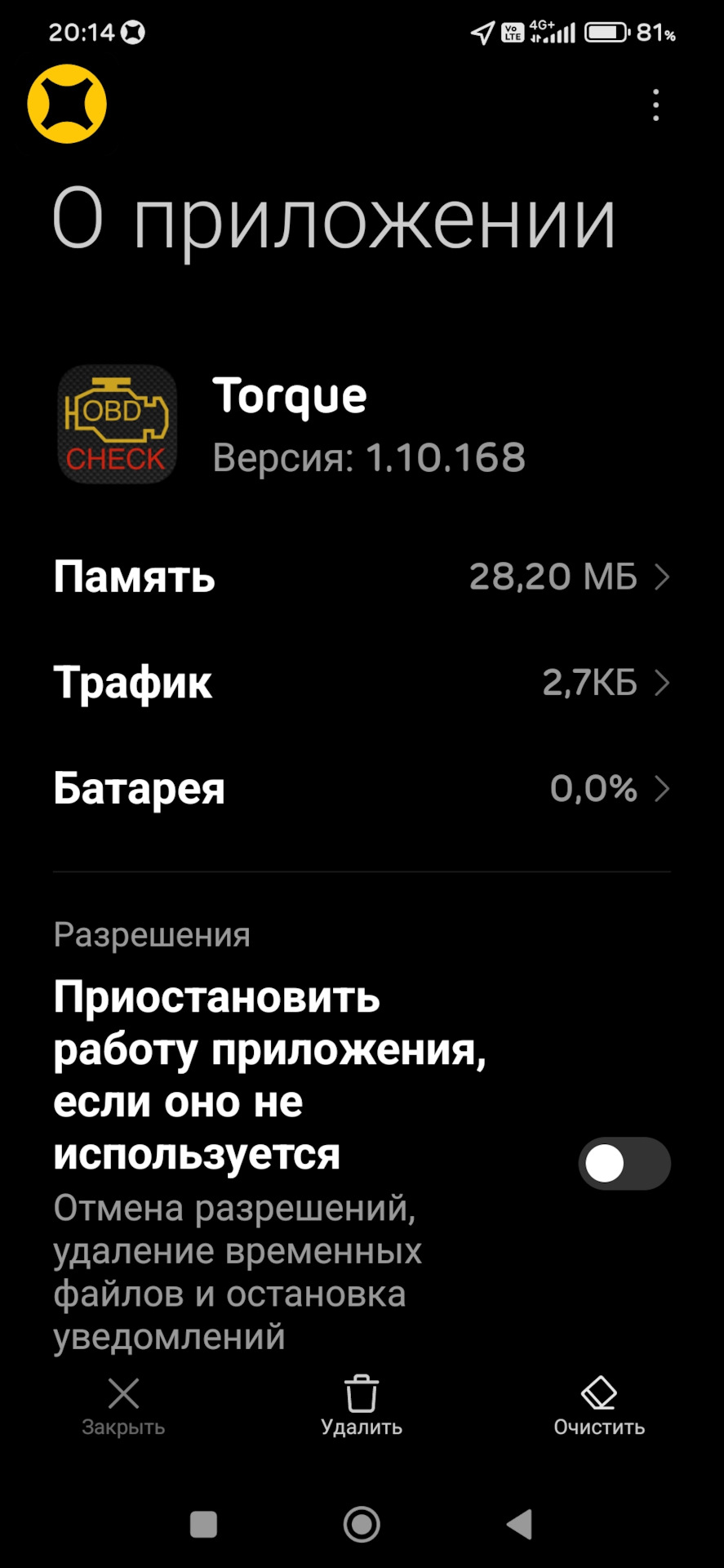Viewport: 724px width, 1568px height.
Task: Tap the Закрыть force-stop button
Action: pyautogui.click(x=123, y=1405)
